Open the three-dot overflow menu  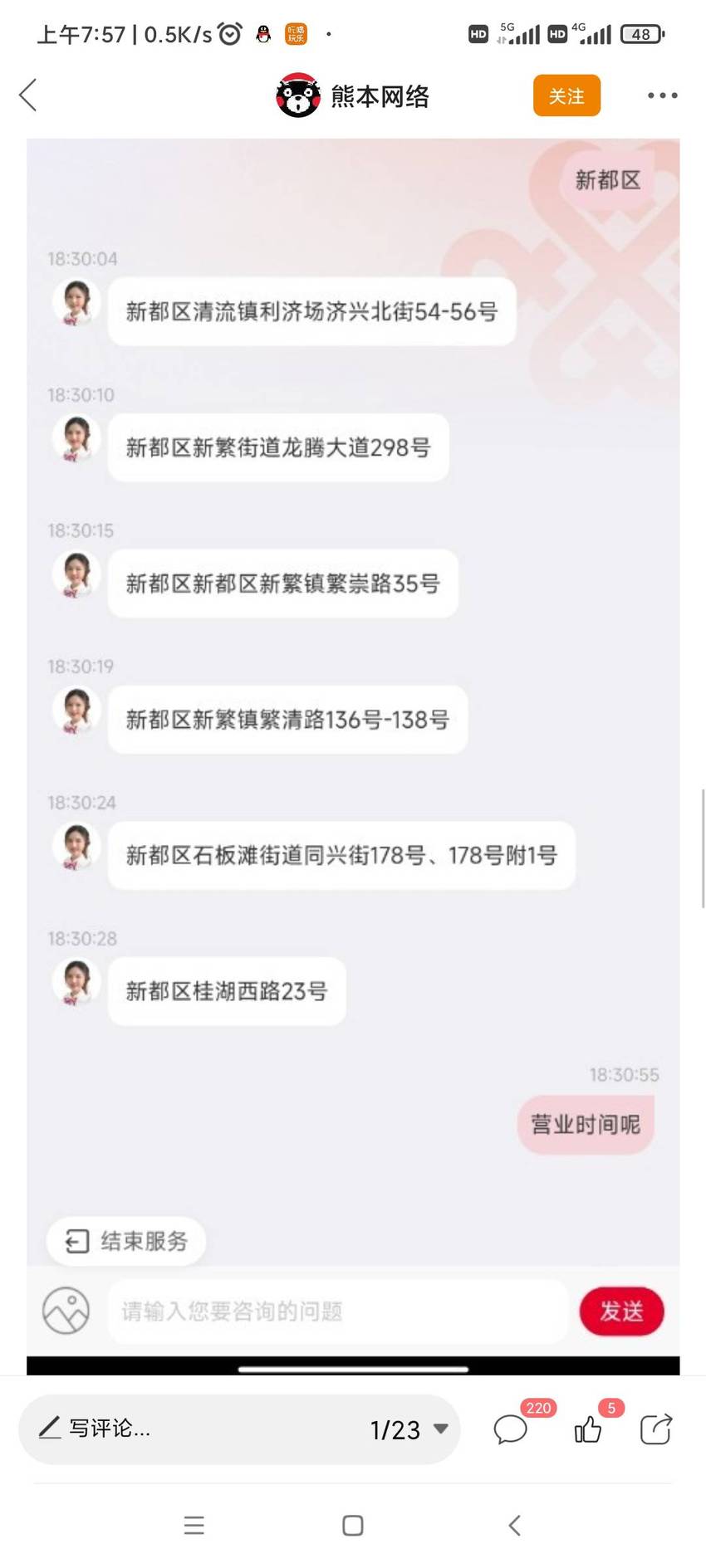[x=662, y=95]
